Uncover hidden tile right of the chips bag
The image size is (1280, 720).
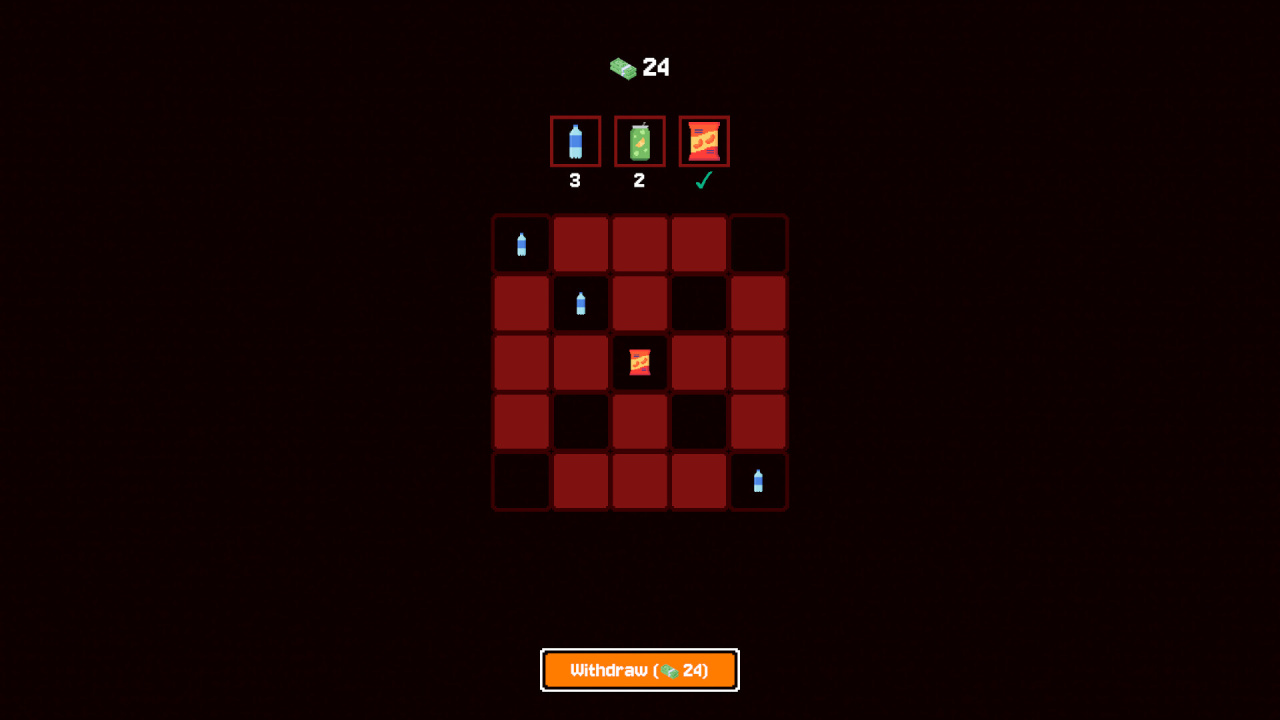699,362
